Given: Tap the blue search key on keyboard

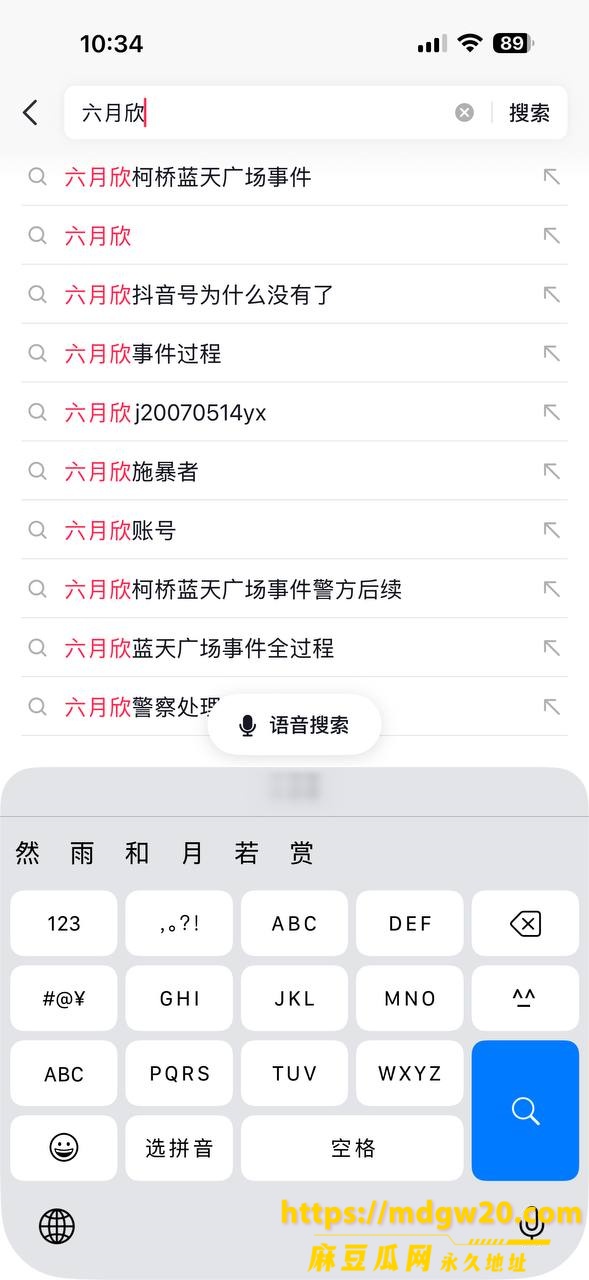Looking at the screenshot, I should tap(525, 1110).
